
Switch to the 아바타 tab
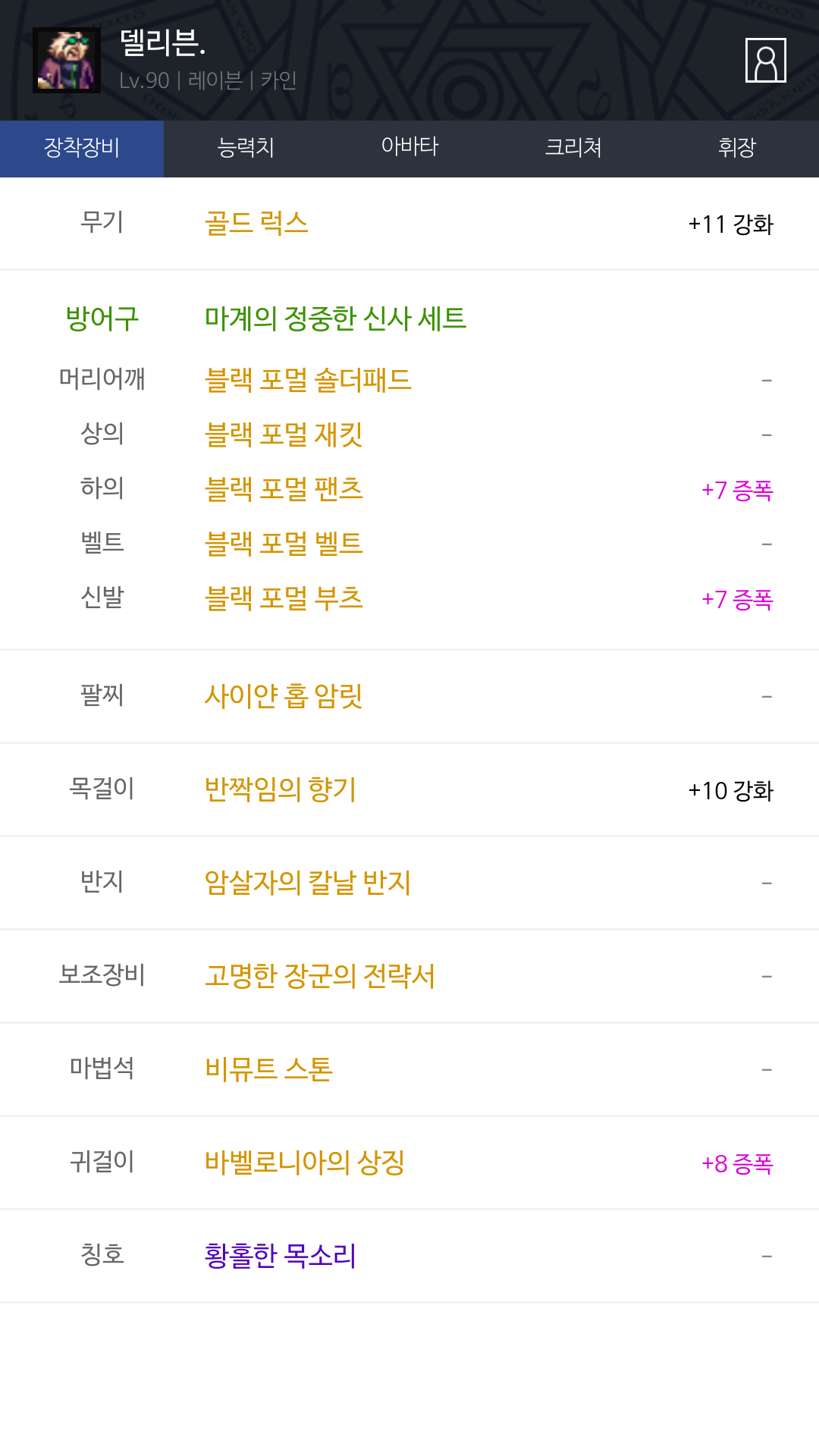[409, 147]
